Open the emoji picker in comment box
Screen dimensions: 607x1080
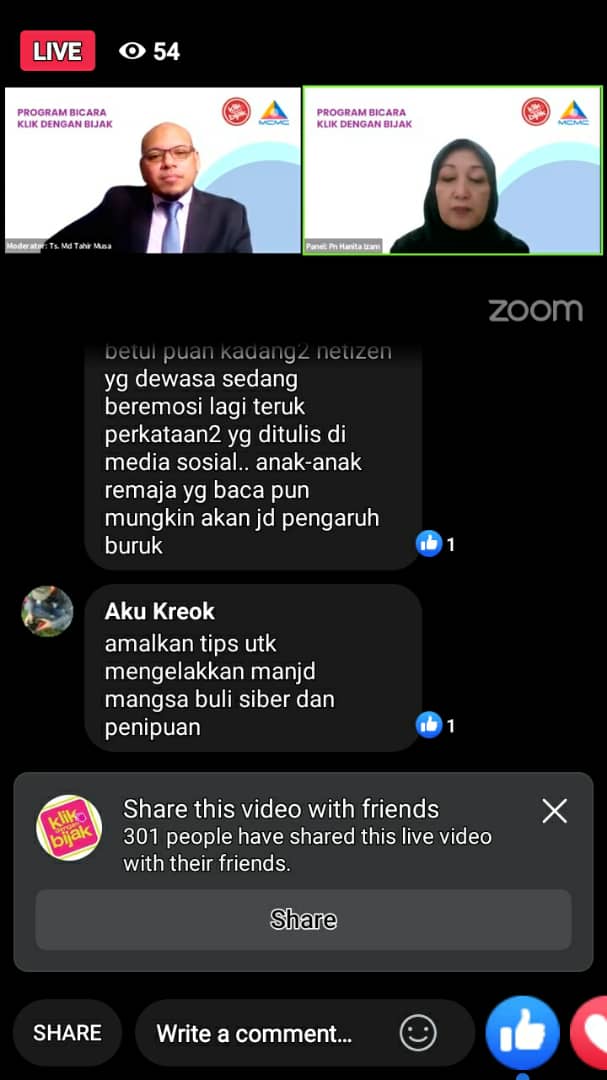418,1033
